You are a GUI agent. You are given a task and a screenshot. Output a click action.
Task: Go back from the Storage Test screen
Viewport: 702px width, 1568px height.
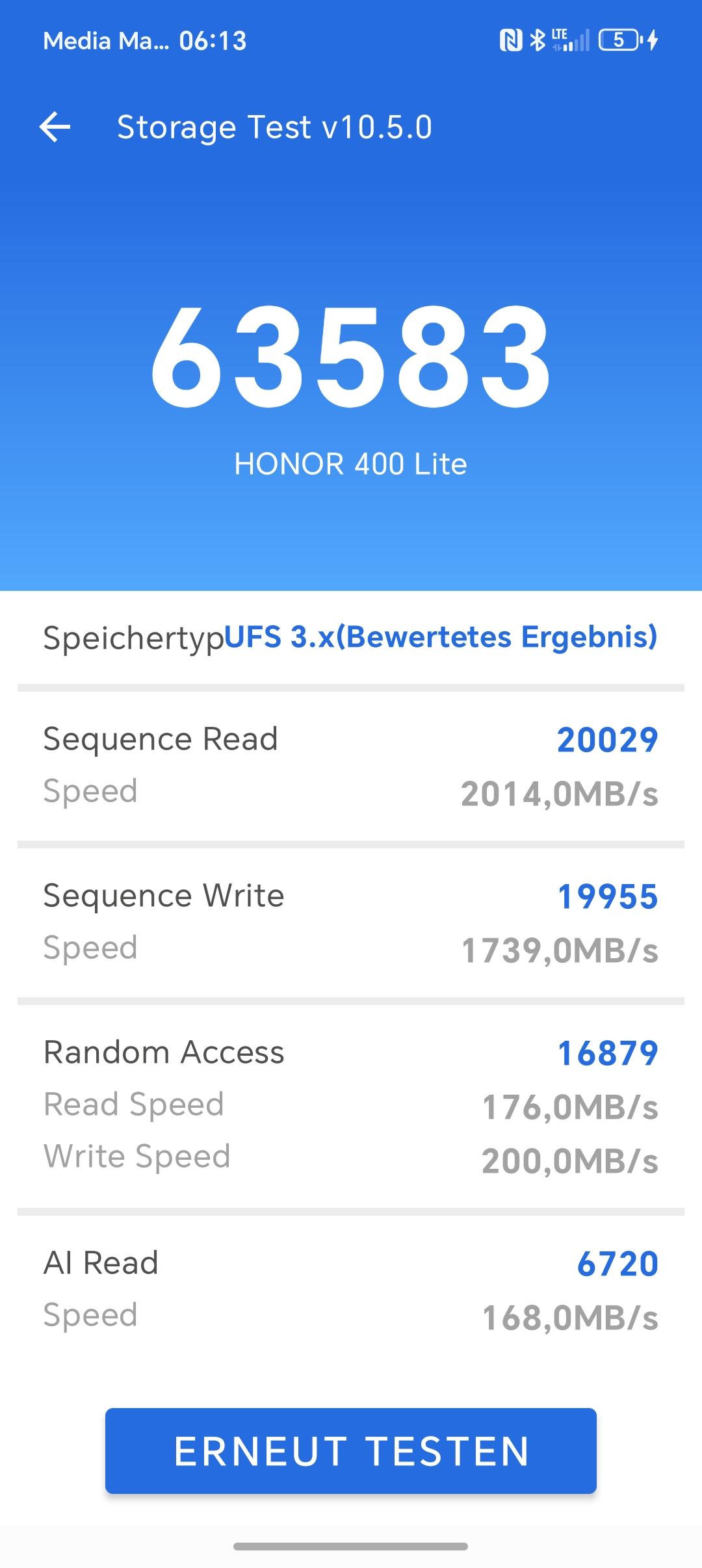click(x=55, y=127)
